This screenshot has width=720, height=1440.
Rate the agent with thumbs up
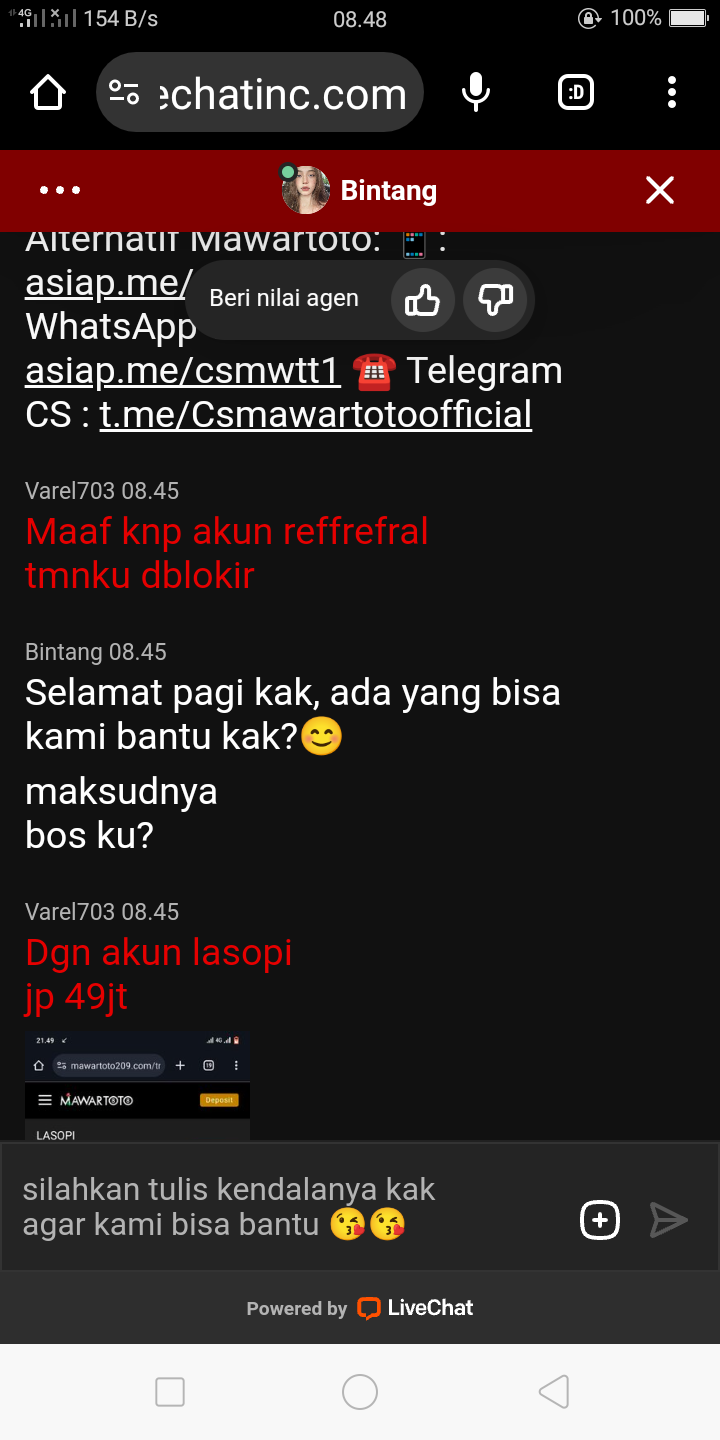[422, 299]
